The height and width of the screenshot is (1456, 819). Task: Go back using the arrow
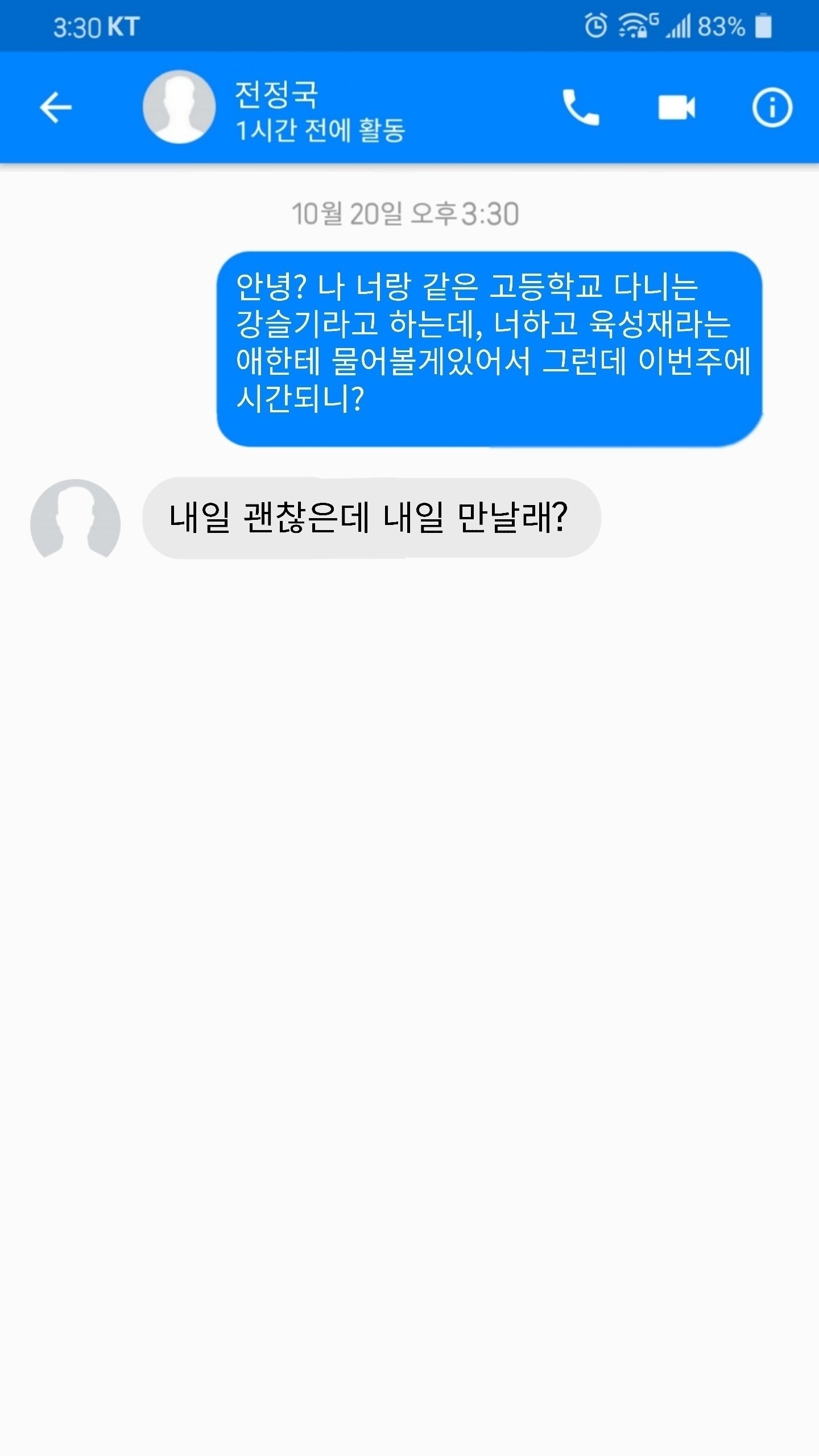click(x=56, y=107)
